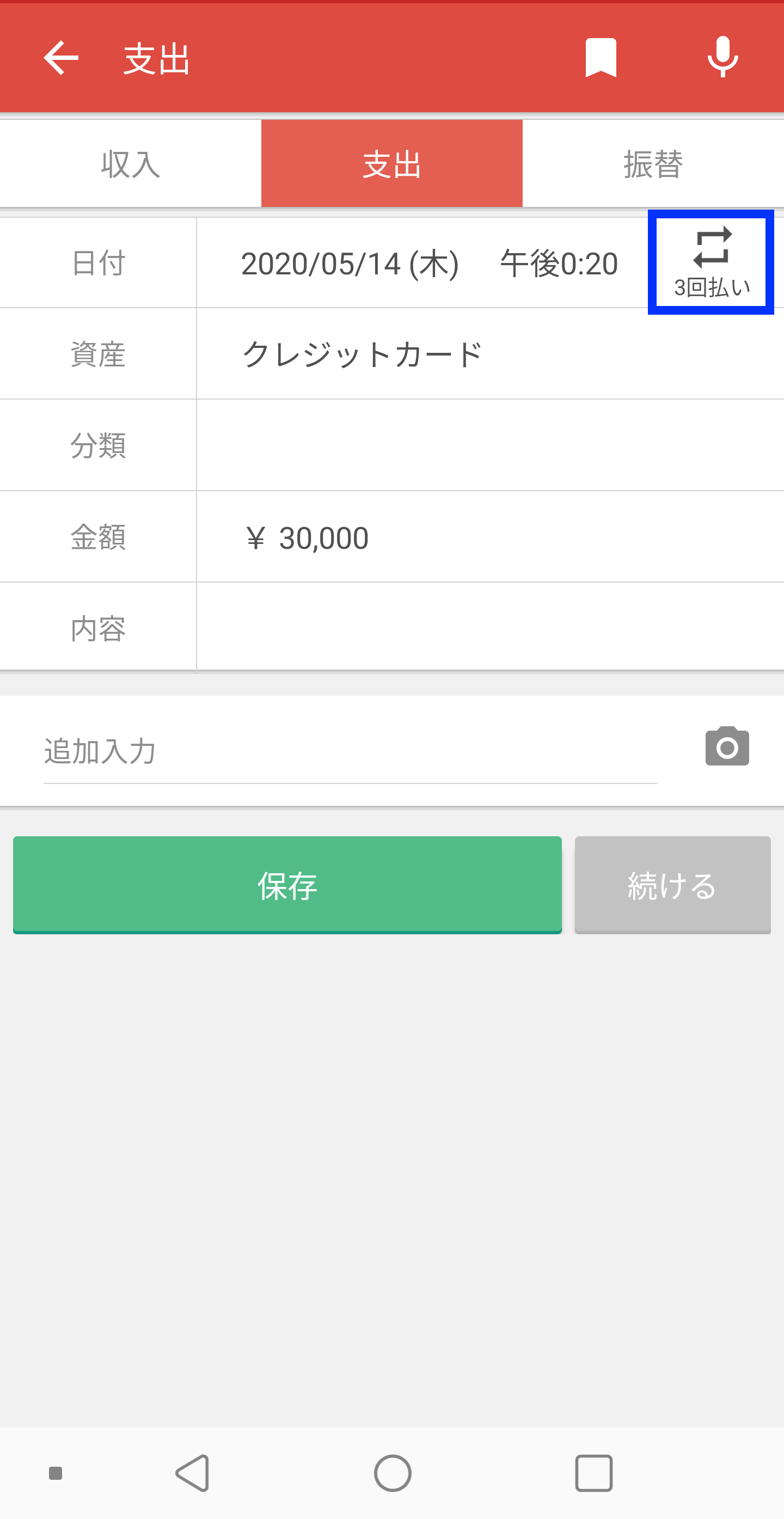Switch to the 収入 tab
The height and width of the screenshot is (1519, 784).
click(130, 164)
